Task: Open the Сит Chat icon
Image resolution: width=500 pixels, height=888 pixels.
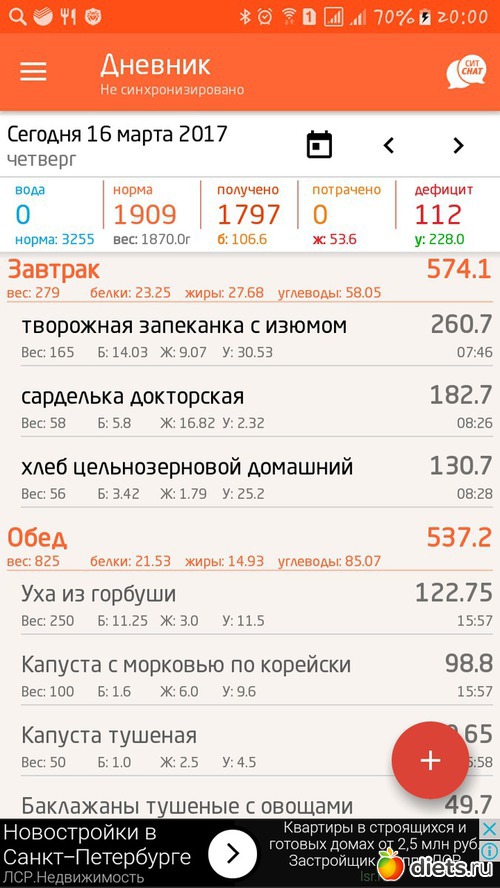Action: click(x=465, y=72)
